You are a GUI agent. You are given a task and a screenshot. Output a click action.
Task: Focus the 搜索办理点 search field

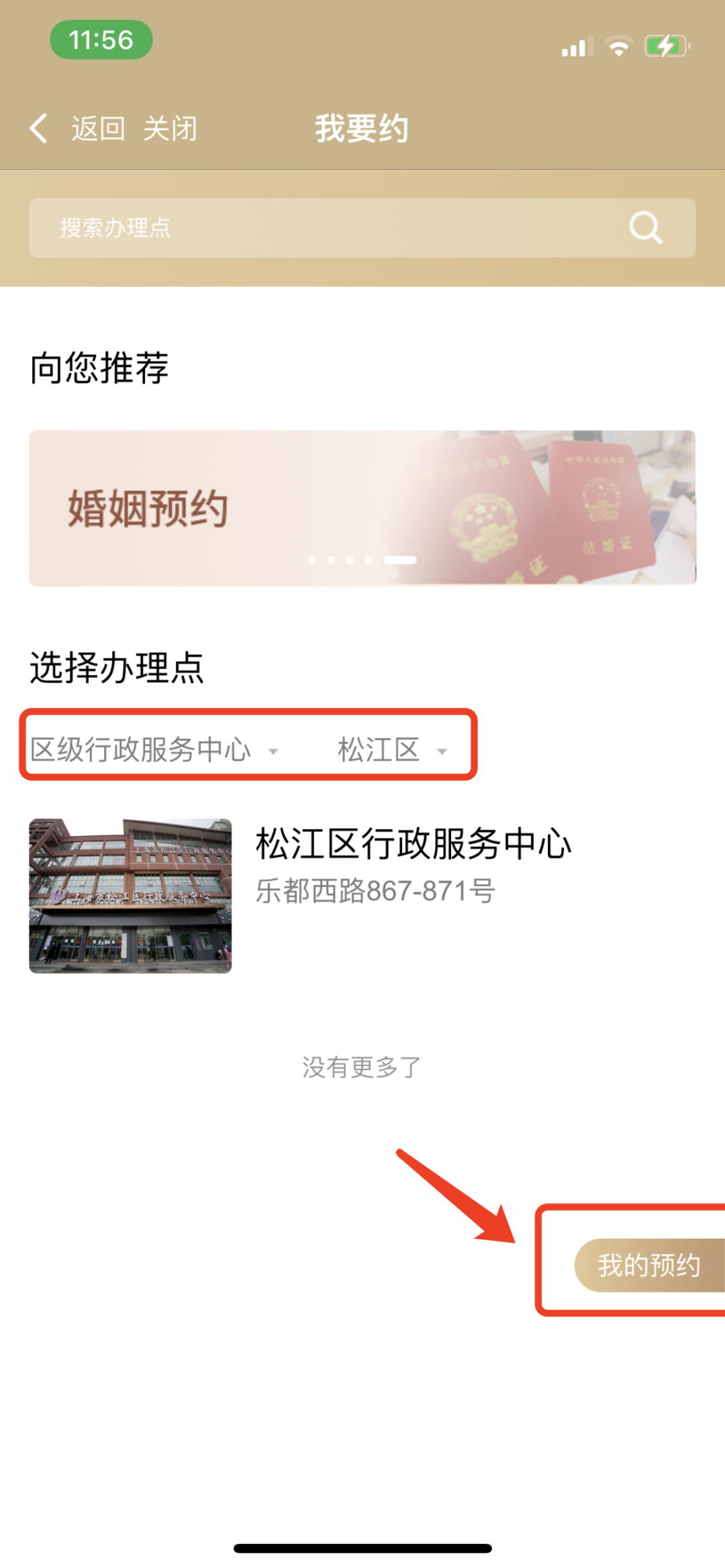(322, 228)
